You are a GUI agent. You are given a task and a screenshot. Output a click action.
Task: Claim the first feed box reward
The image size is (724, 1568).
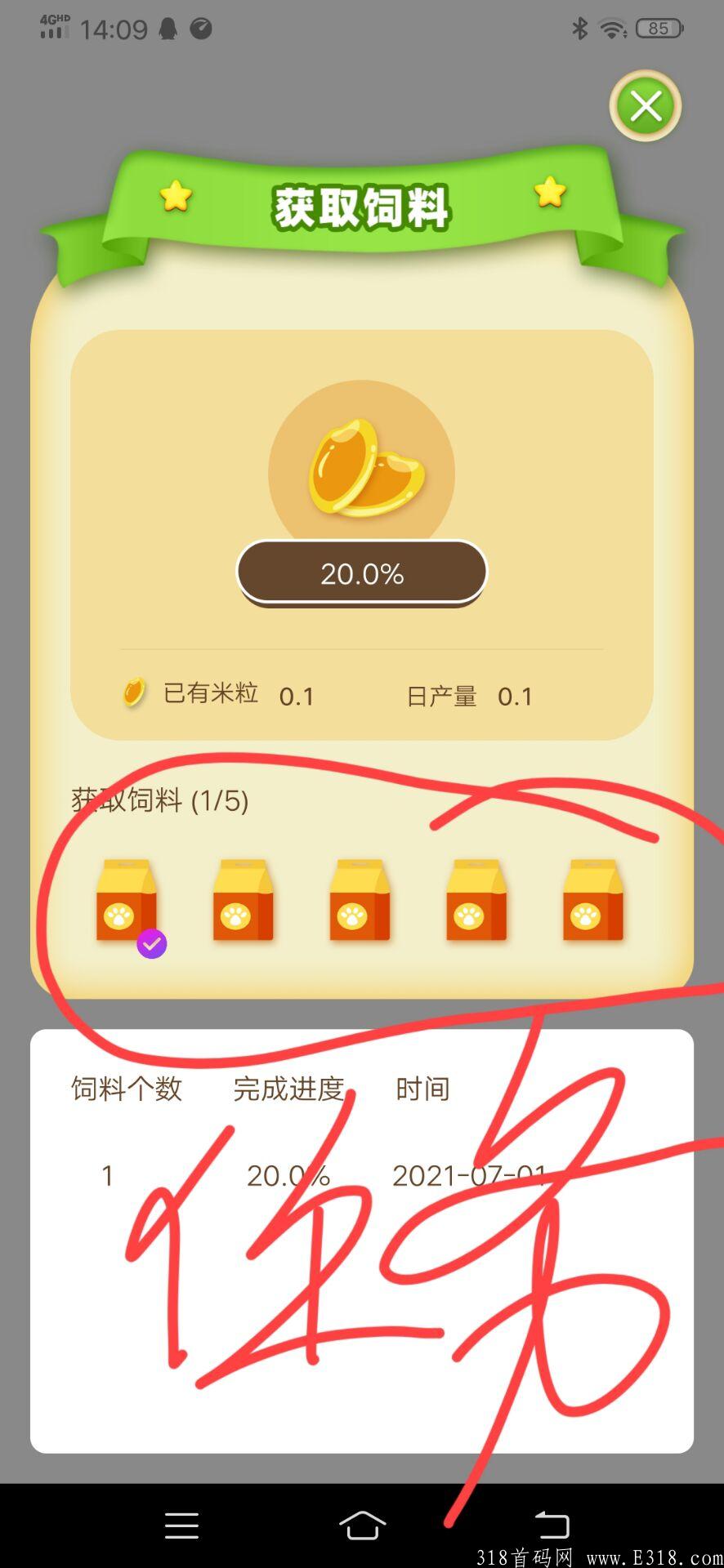(127, 898)
